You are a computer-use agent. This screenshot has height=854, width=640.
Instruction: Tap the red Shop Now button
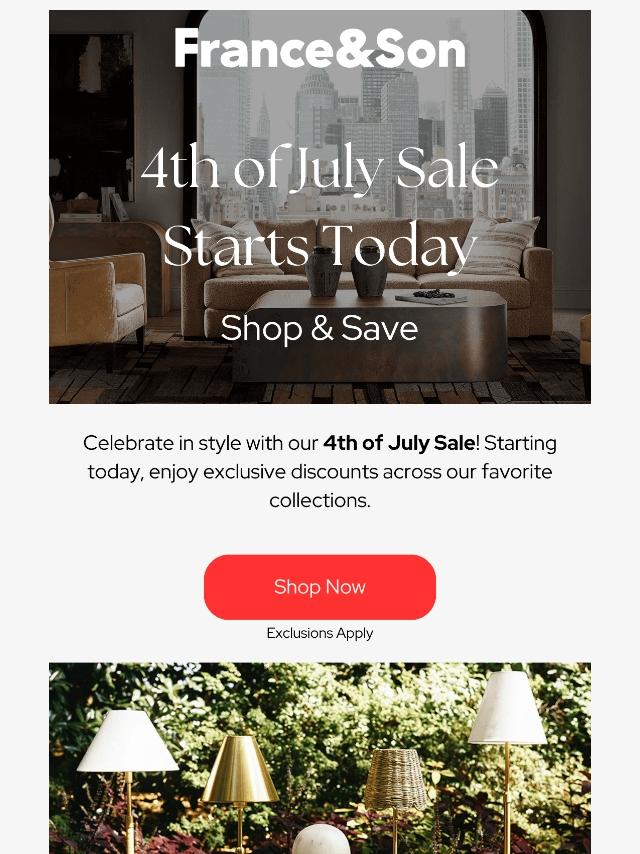point(320,587)
